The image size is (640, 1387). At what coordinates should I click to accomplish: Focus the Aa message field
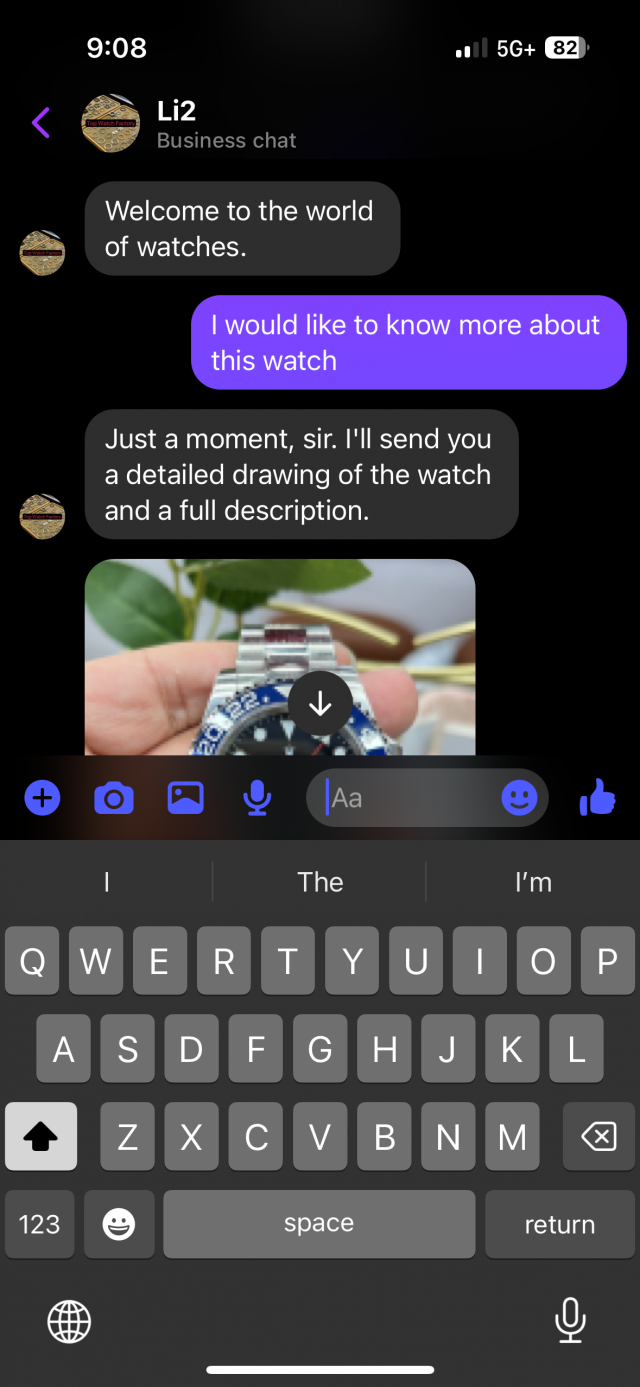click(x=410, y=798)
